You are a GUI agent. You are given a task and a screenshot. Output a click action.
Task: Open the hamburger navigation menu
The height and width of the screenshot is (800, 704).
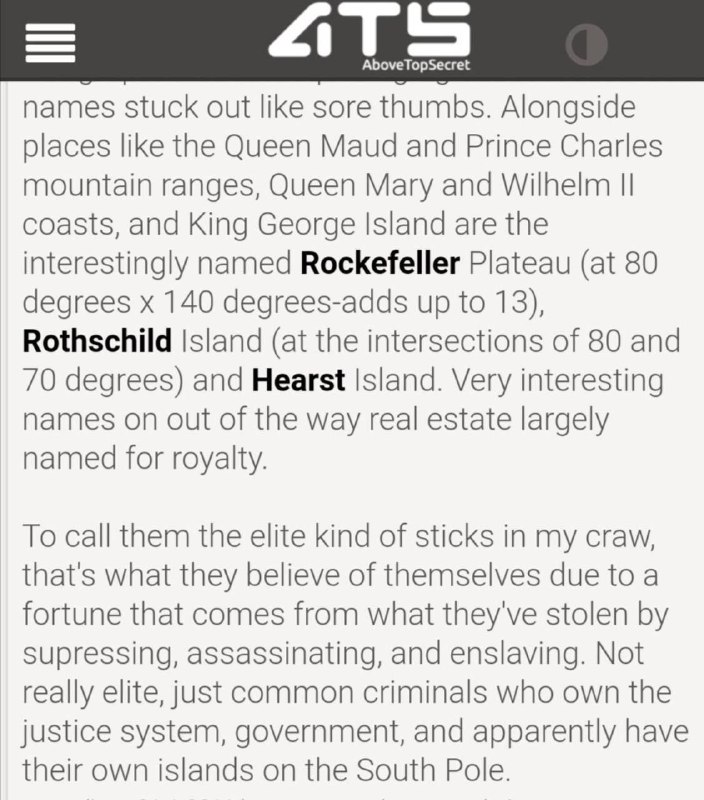(51, 43)
